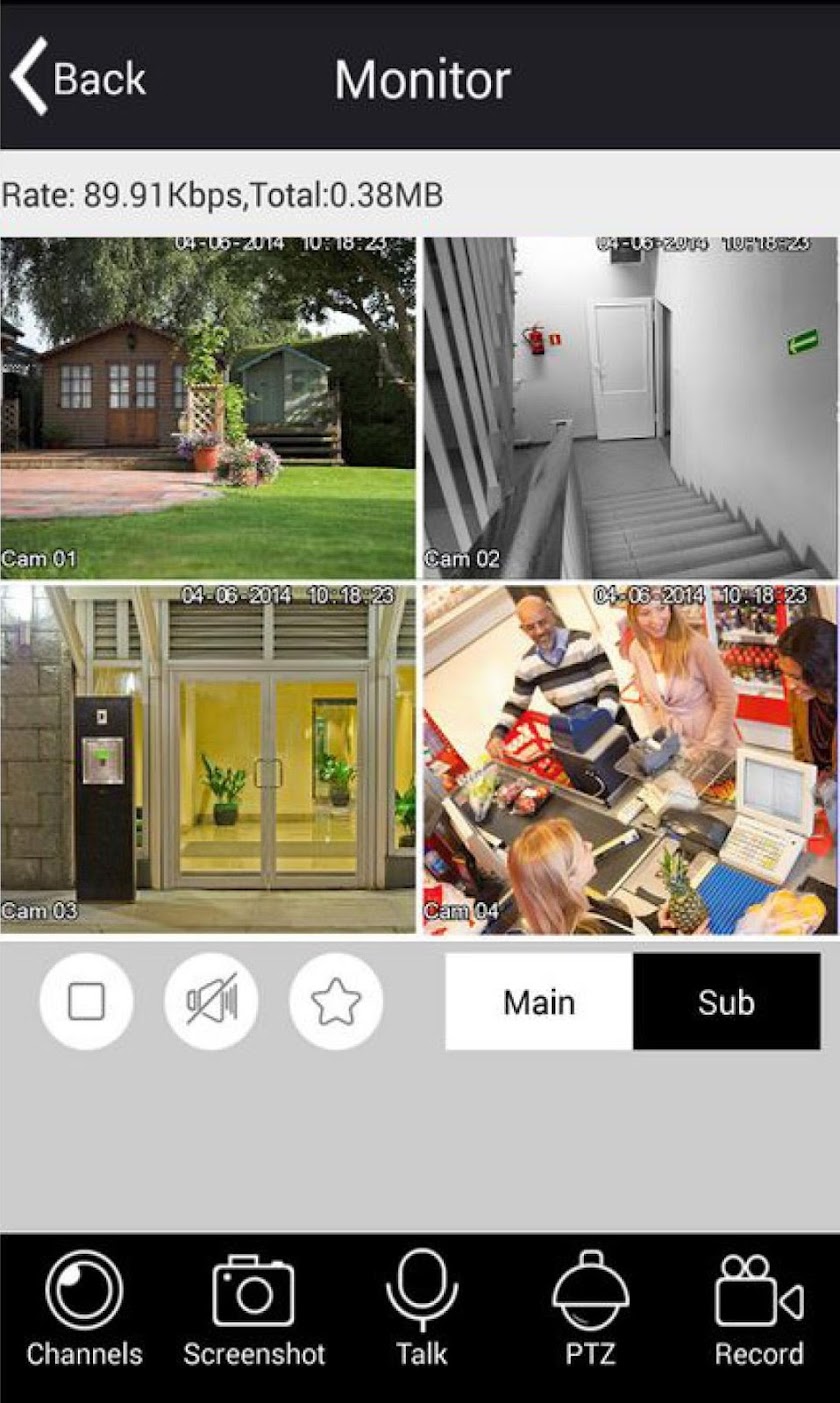Select the Cam 04 checkout feed
Image resolution: width=840 pixels, height=1403 pixels.
pos(631,759)
